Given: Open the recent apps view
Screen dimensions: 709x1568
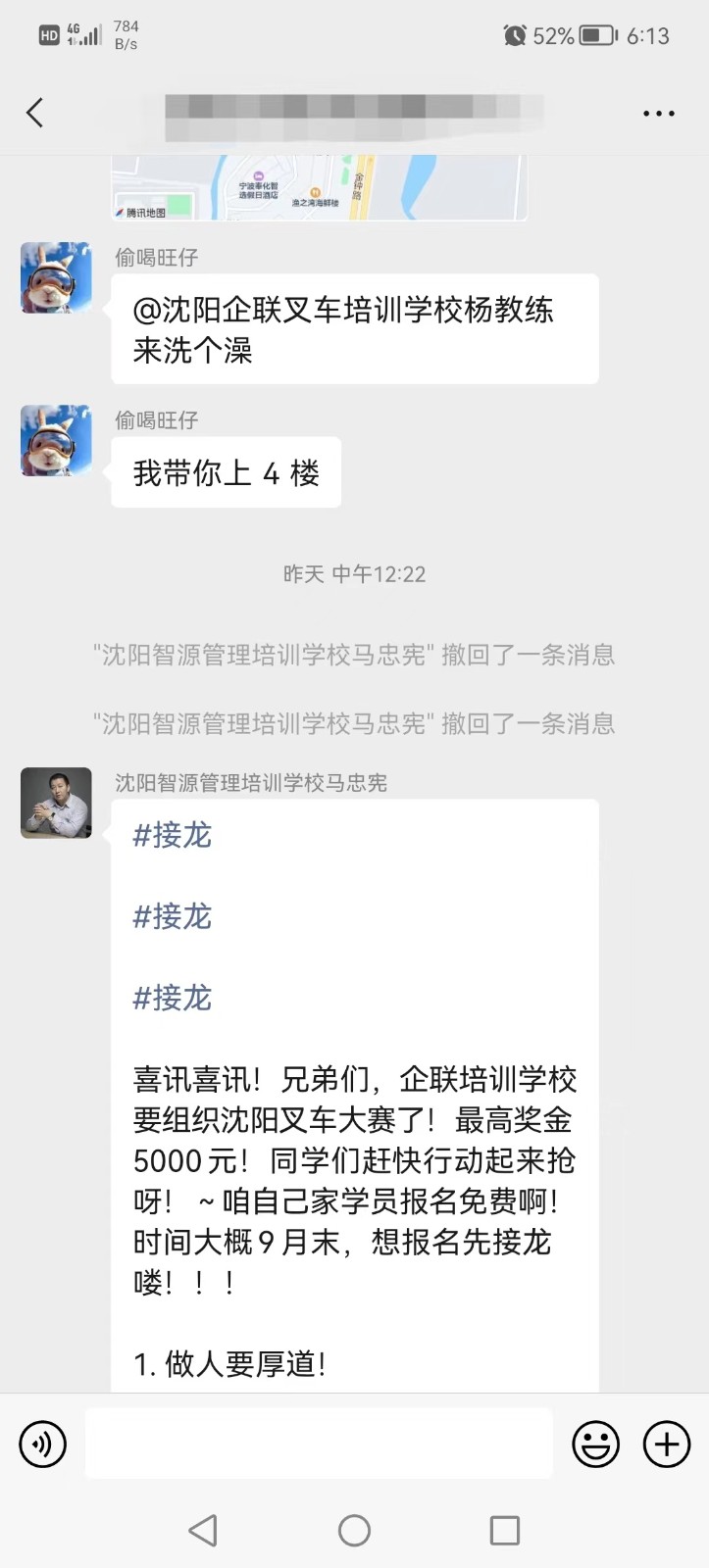Looking at the screenshot, I should click(x=504, y=1530).
